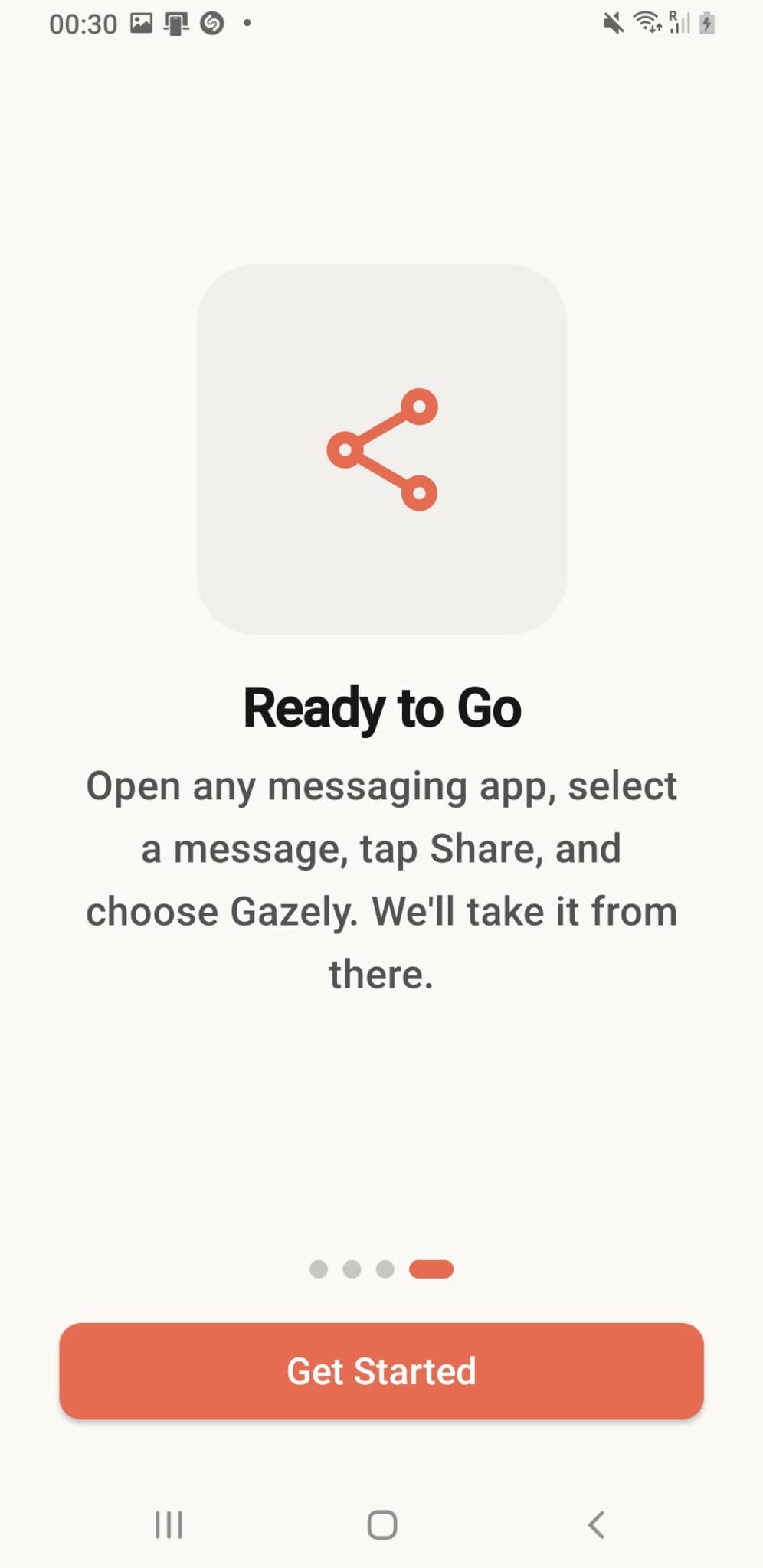Image resolution: width=763 pixels, height=1568 pixels.
Task: Go back using the system back button
Action: [596, 1524]
